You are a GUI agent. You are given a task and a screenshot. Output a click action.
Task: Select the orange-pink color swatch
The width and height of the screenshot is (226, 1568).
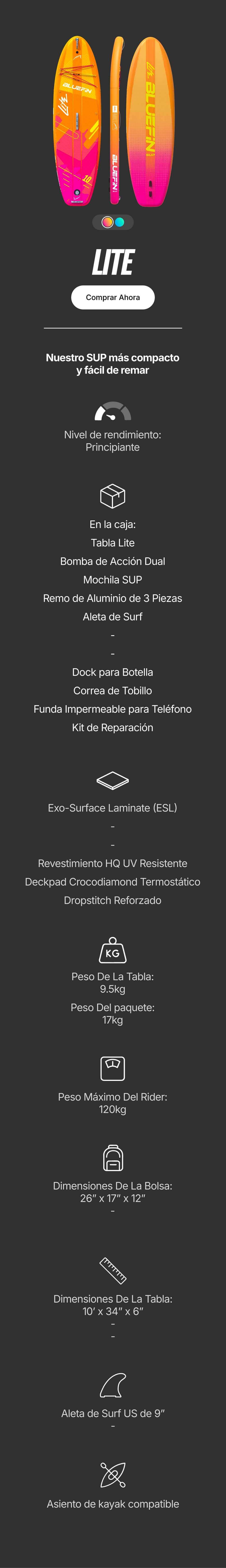[107, 222]
